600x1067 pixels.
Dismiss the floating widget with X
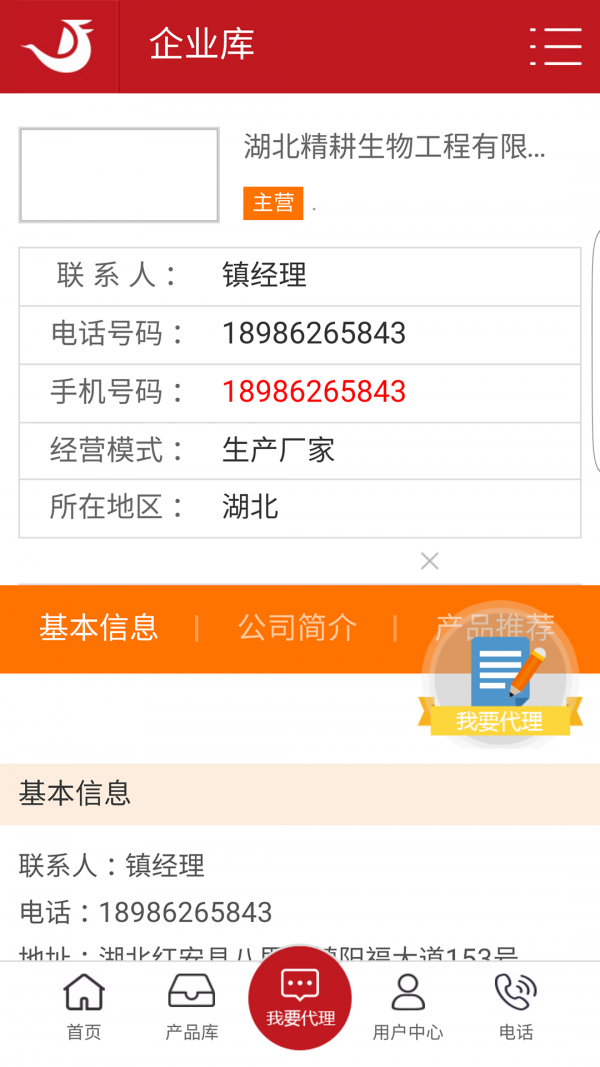[x=429, y=561]
